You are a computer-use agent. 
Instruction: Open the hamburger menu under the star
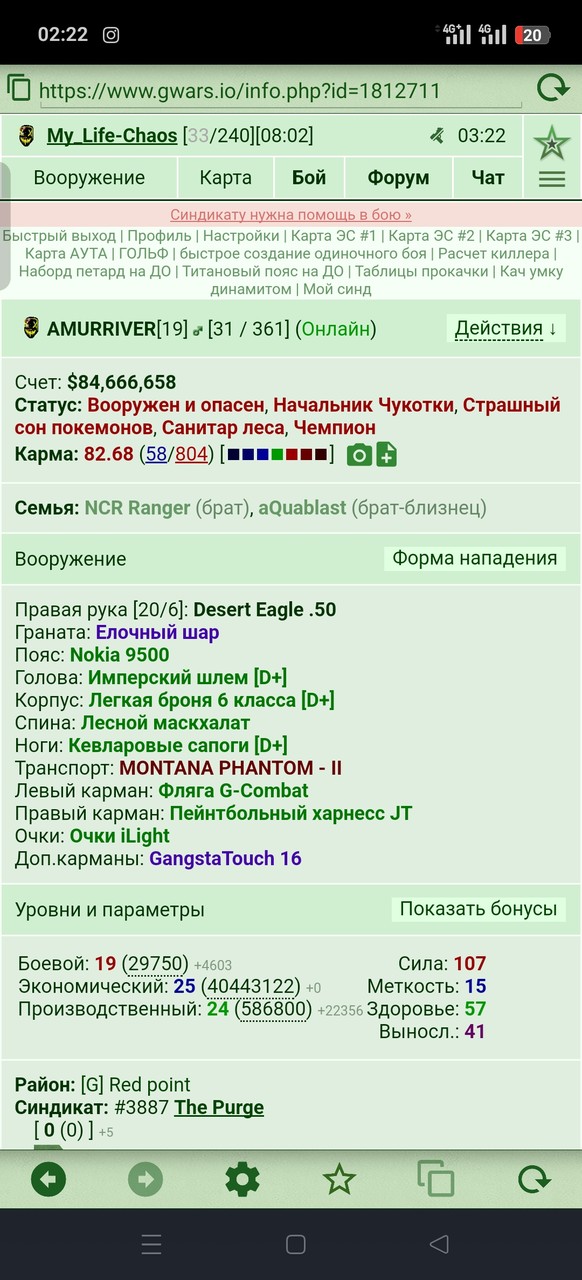pos(552,179)
